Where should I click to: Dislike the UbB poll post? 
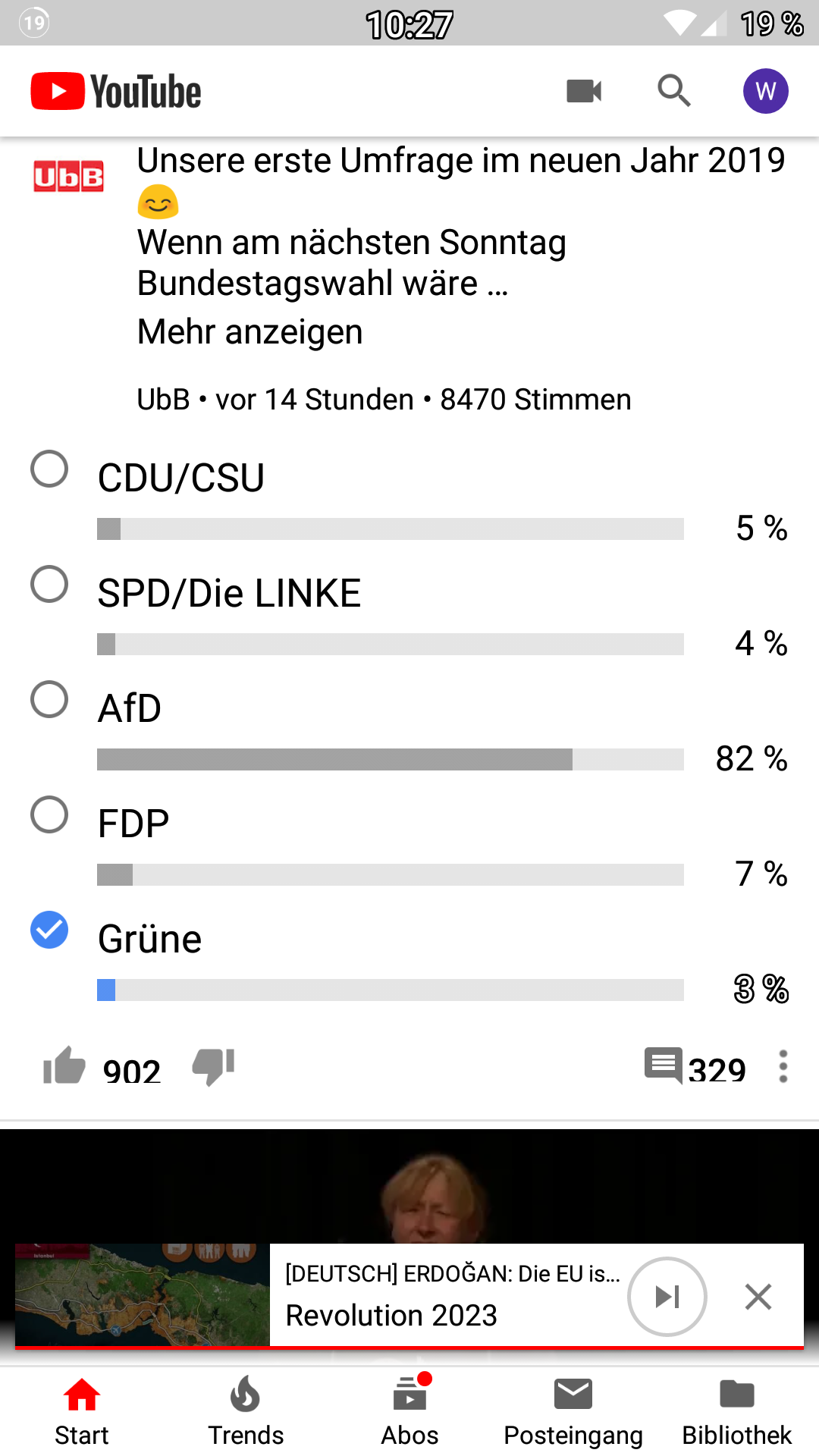pos(214,1066)
